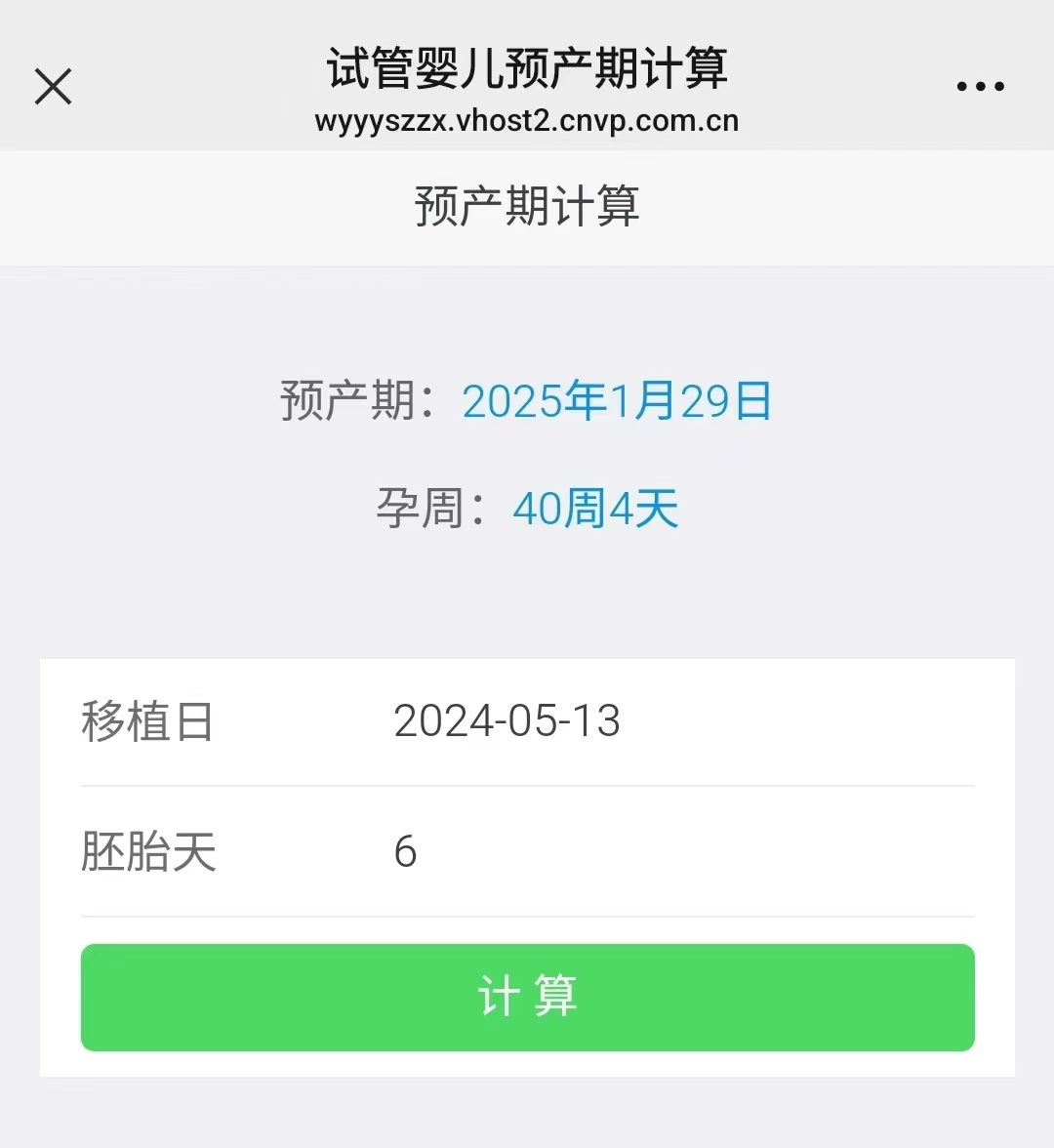Click the 胚胎天 row label

click(x=147, y=852)
